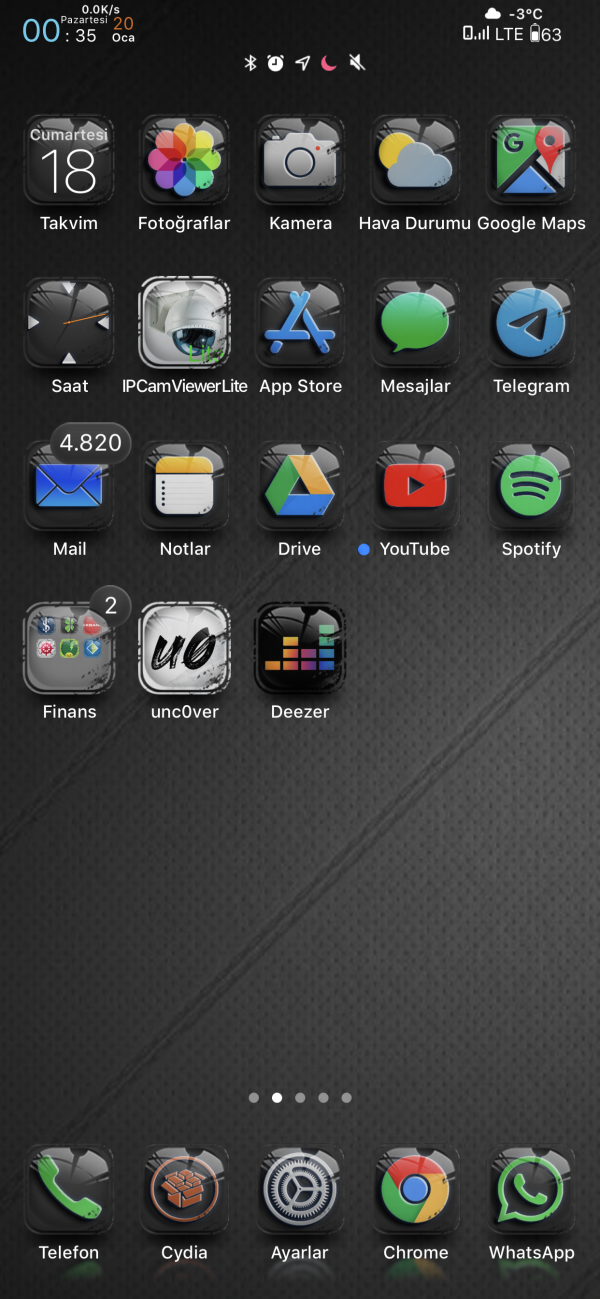Screen dimensions: 600x1299
Task: Launch the Fotoğraflar app
Action: [184, 160]
